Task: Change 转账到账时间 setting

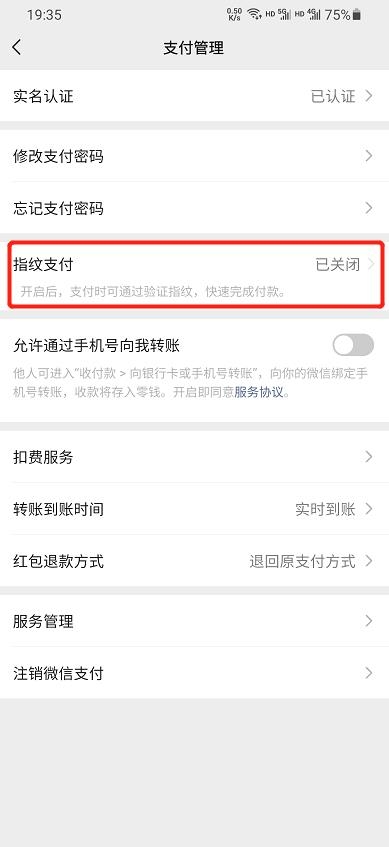Action: tap(194, 509)
